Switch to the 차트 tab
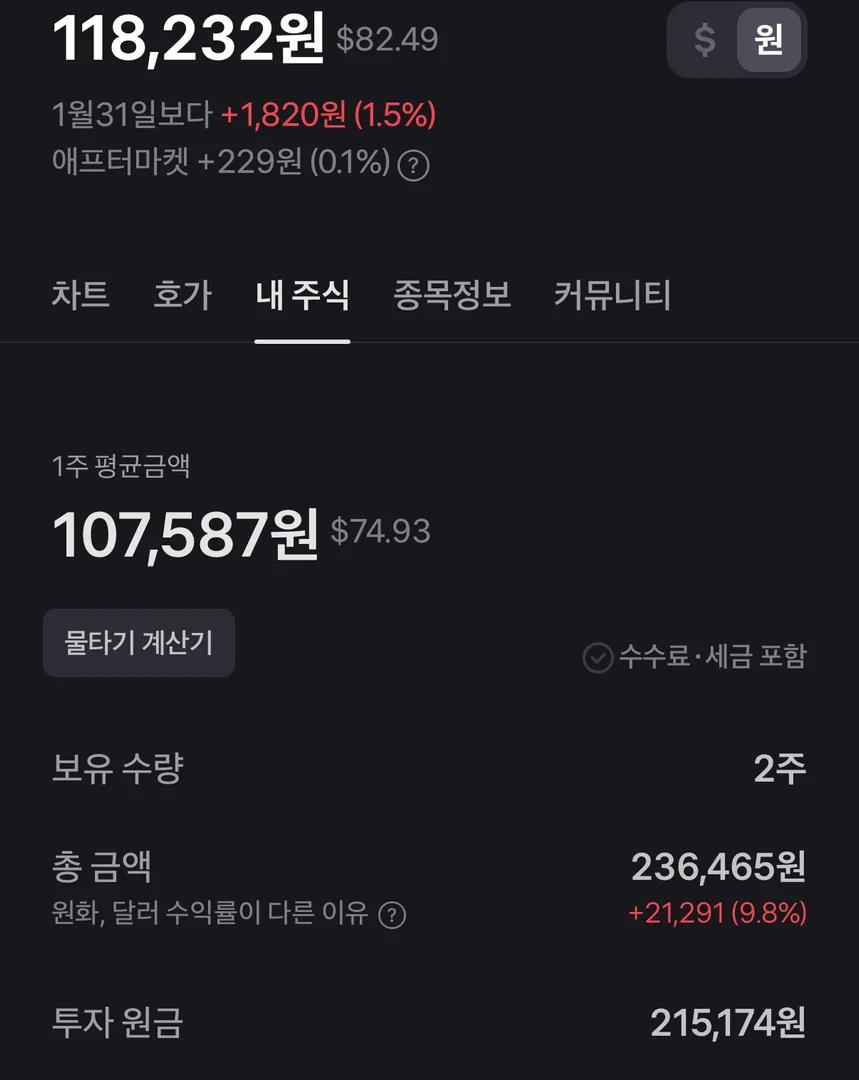 80,295
